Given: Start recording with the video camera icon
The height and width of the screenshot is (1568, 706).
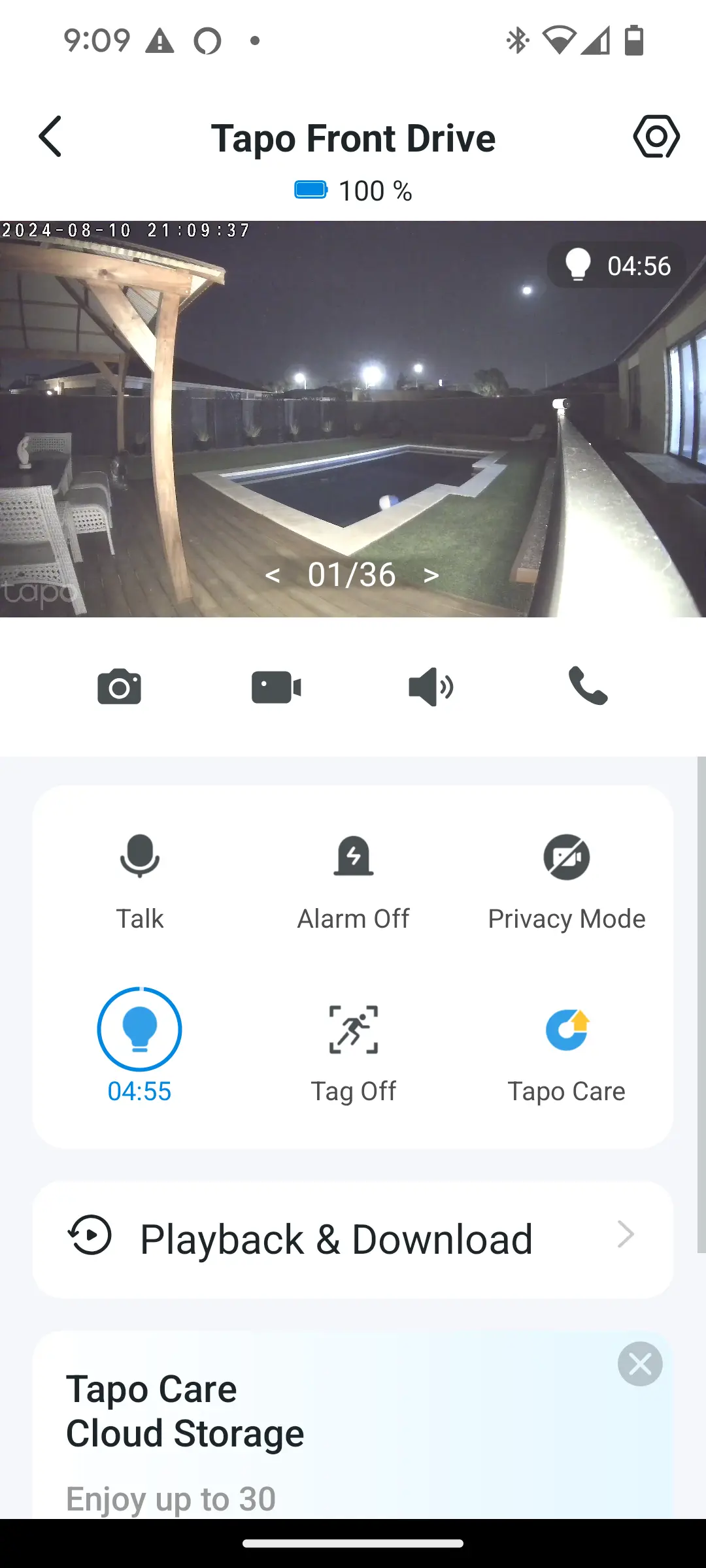Looking at the screenshot, I should click(277, 687).
